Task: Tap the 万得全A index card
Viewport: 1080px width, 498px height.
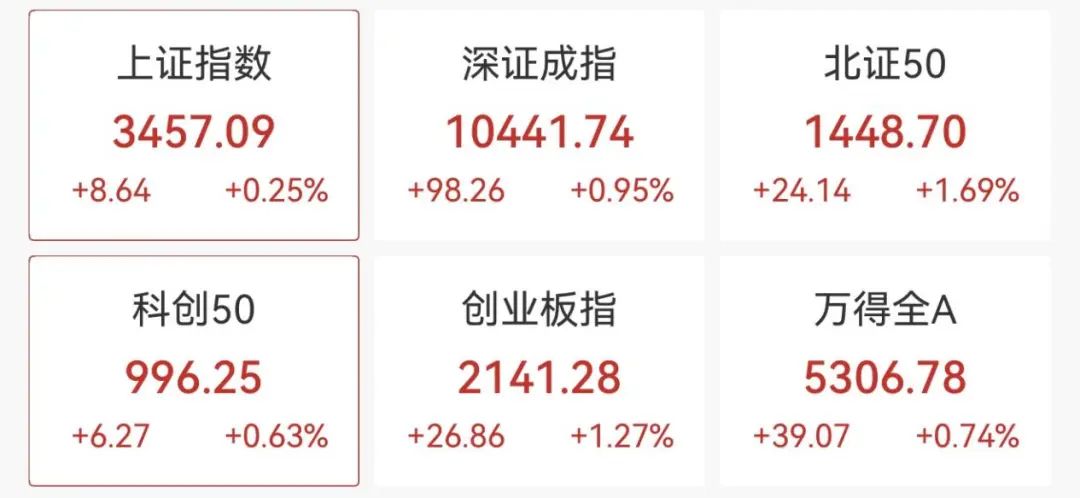Action: (x=885, y=372)
